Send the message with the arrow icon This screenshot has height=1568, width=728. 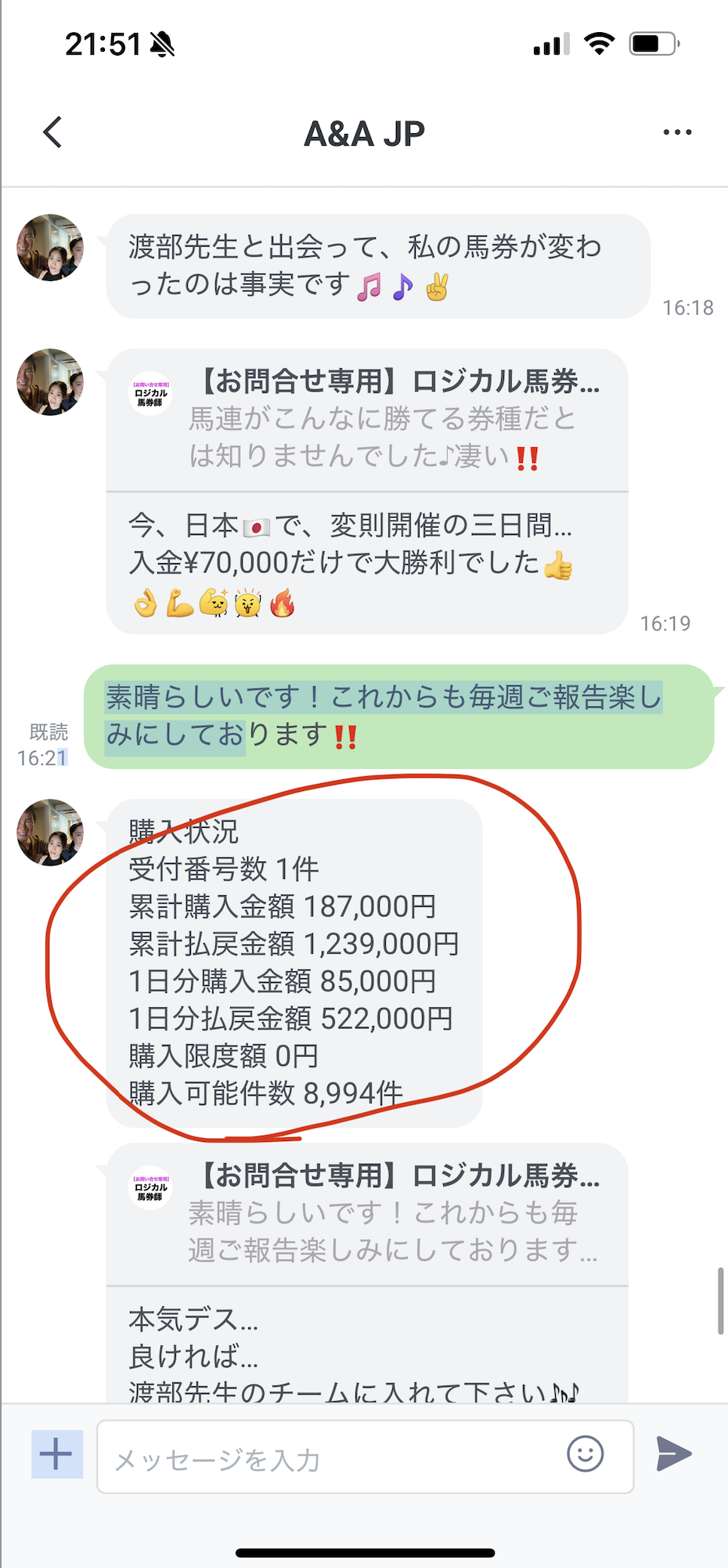(673, 1454)
